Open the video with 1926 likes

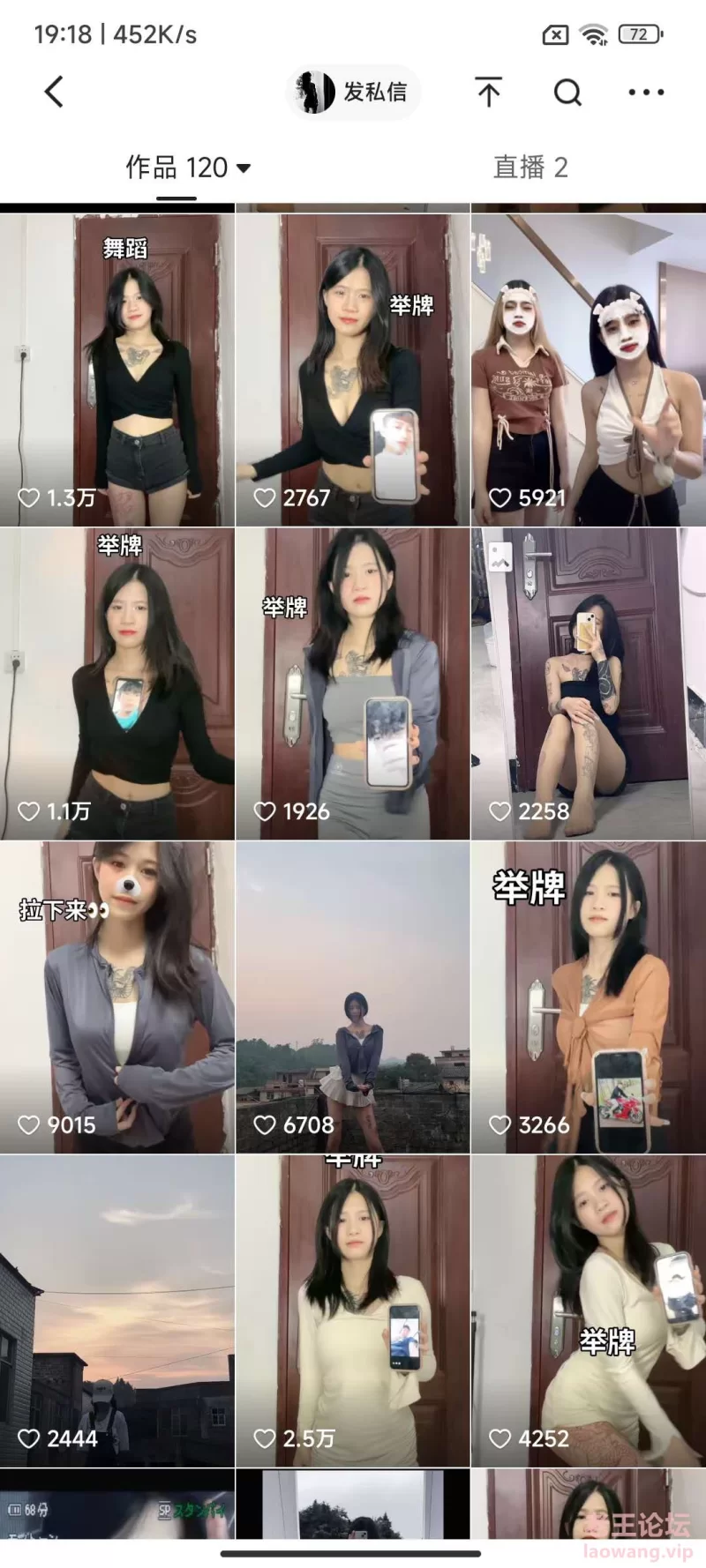click(x=353, y=683)
